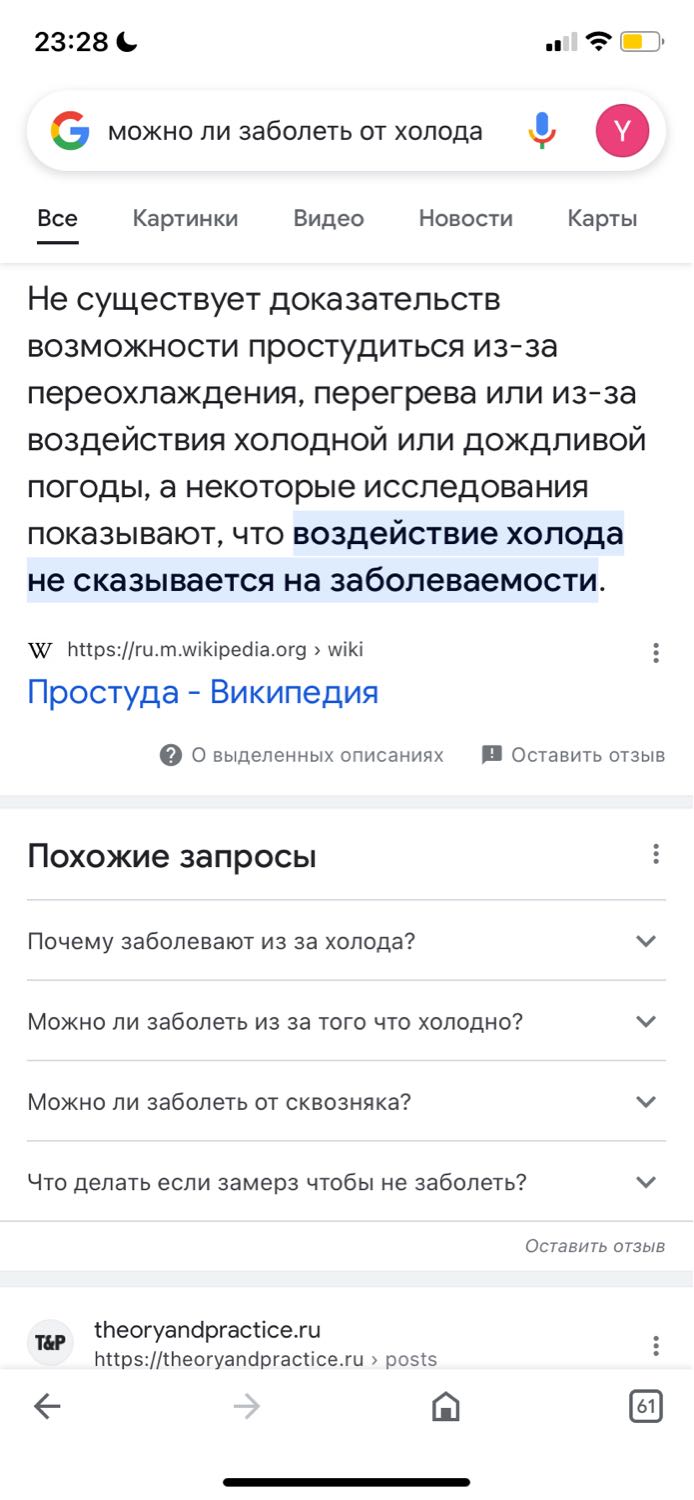
Task: Open the tab switcher showing 61 tabs
Action: click(646, 1407)
